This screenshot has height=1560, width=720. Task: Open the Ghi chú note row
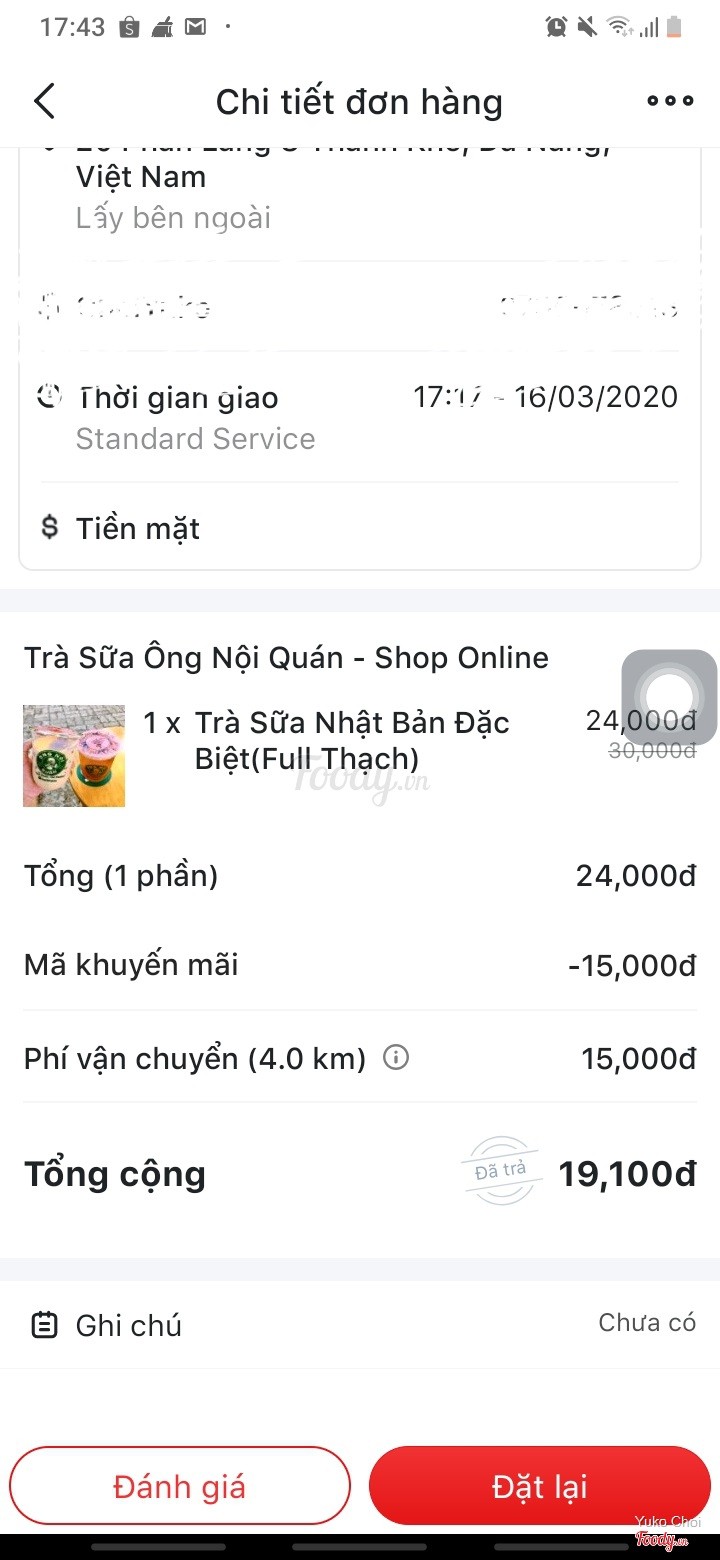tap(360, 1325)
